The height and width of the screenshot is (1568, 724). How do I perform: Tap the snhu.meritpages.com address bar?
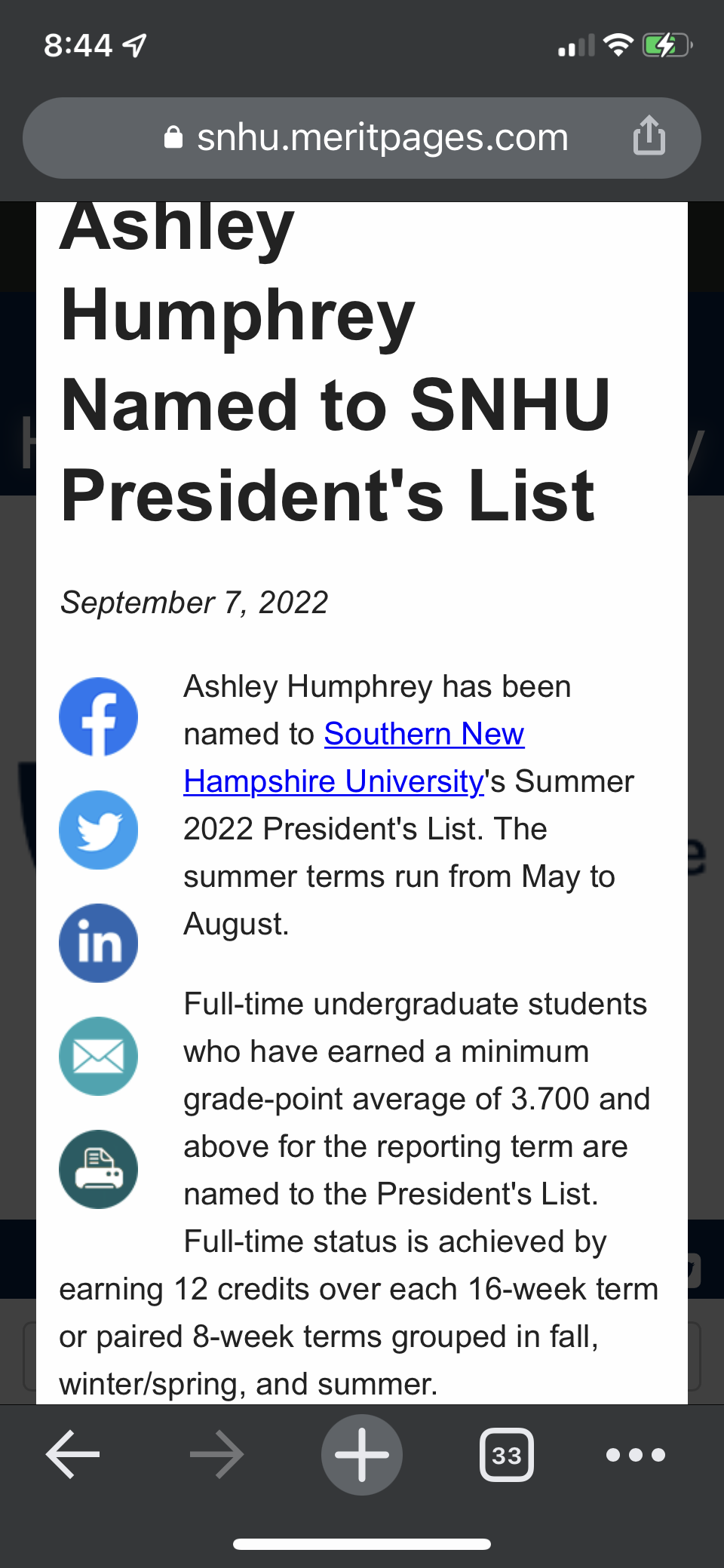tap(362, 138)
